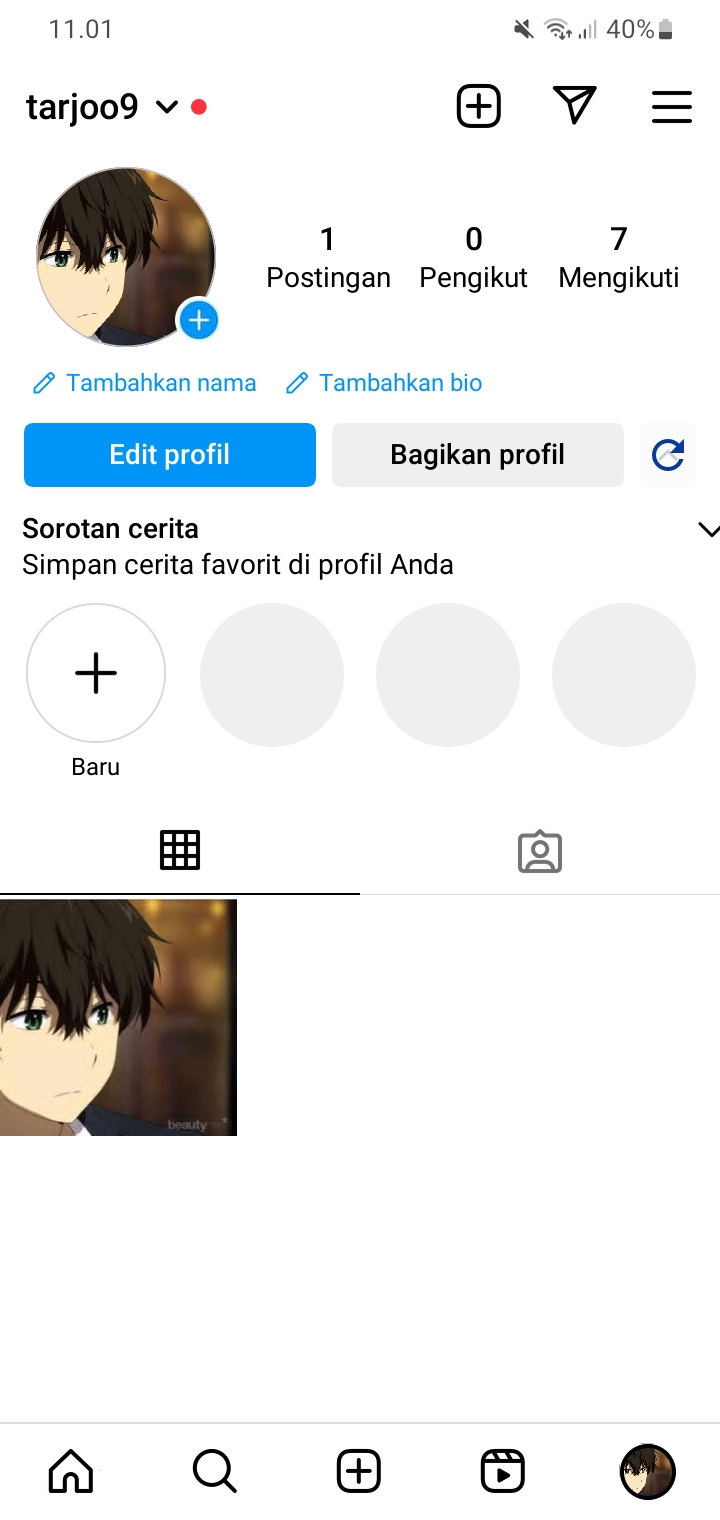Open the search and explore tab
Screen dimensions: 720x1520
214,1471
